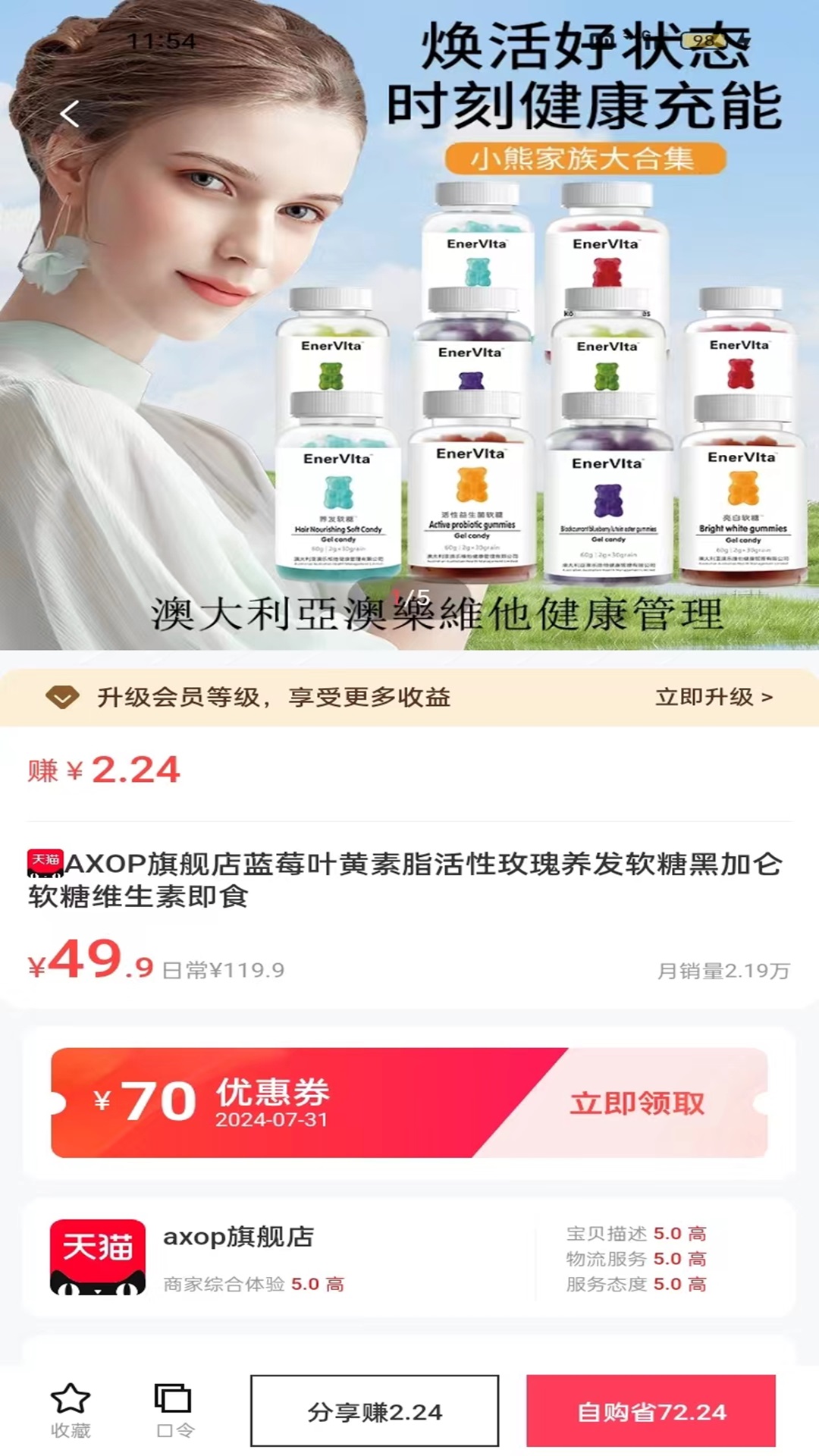
Task: Tap 立即升级 to upgrade membership level
Action: (x=713, y=697)
